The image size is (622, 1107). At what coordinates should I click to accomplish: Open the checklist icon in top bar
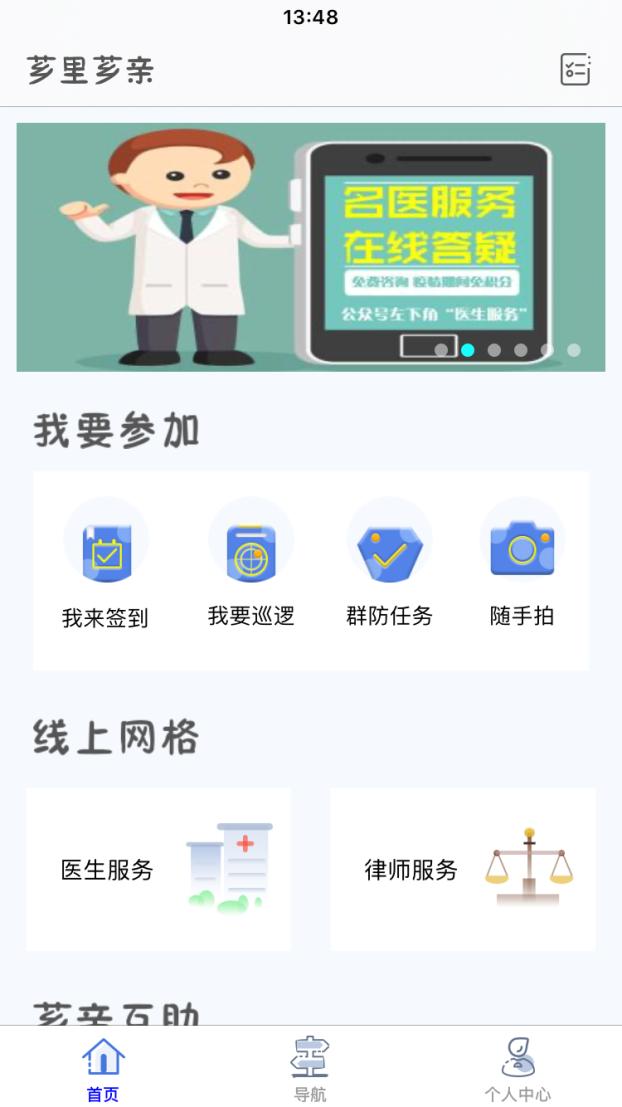(575, 69)
